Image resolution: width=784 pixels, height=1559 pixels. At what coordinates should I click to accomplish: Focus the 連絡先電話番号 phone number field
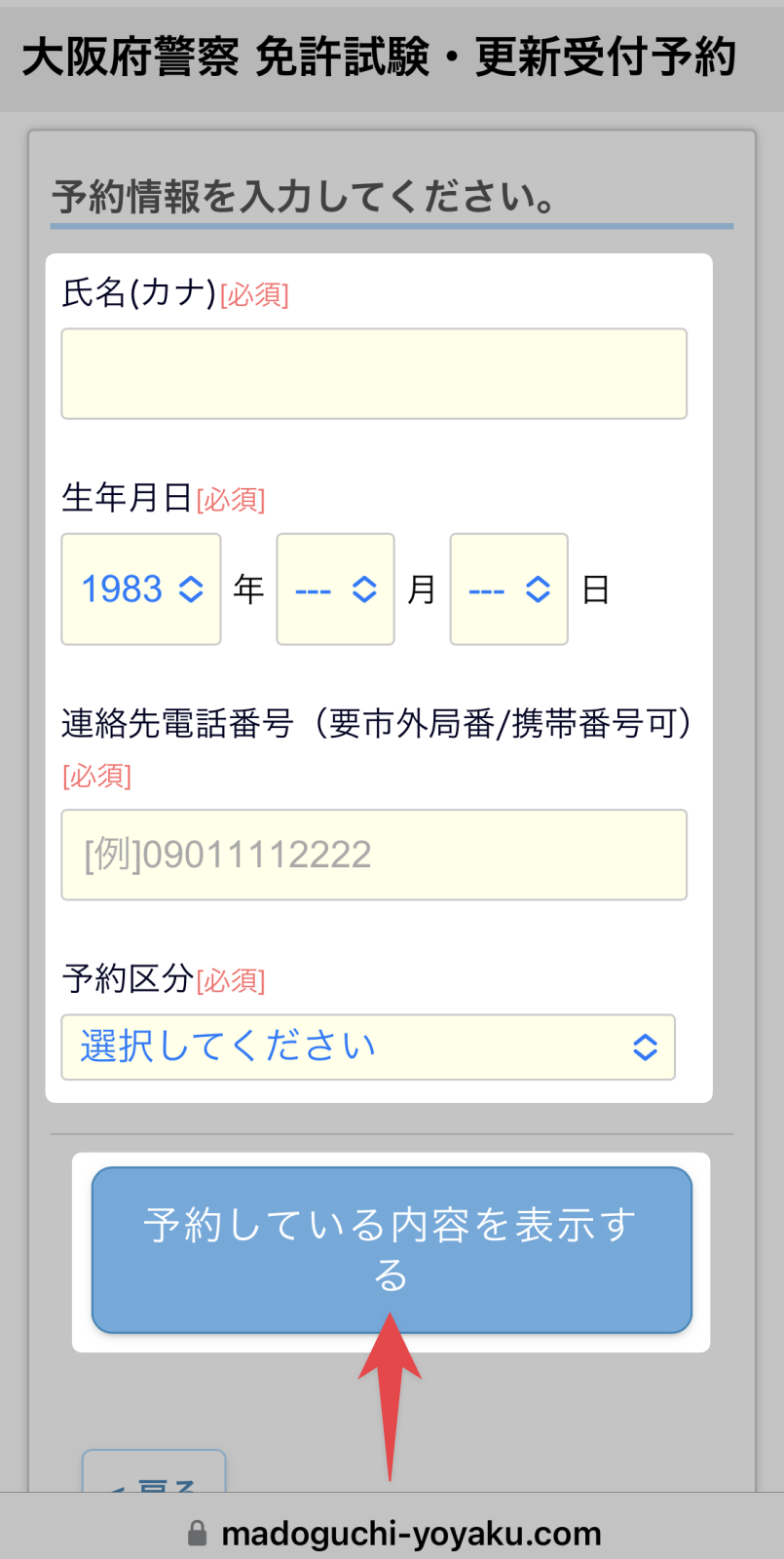pos(374,855)
